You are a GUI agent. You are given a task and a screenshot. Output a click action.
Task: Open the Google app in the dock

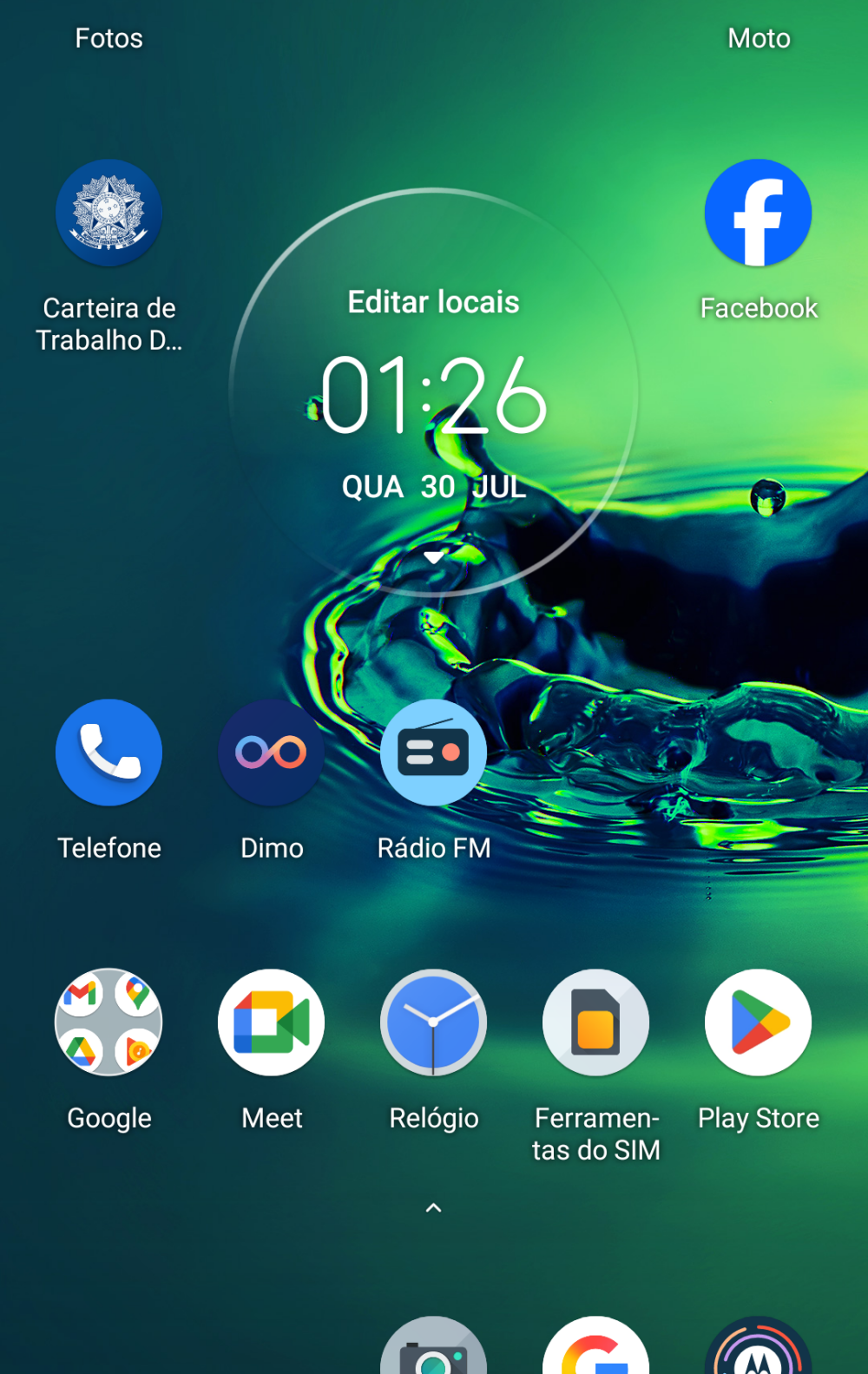coord(595,1350)
